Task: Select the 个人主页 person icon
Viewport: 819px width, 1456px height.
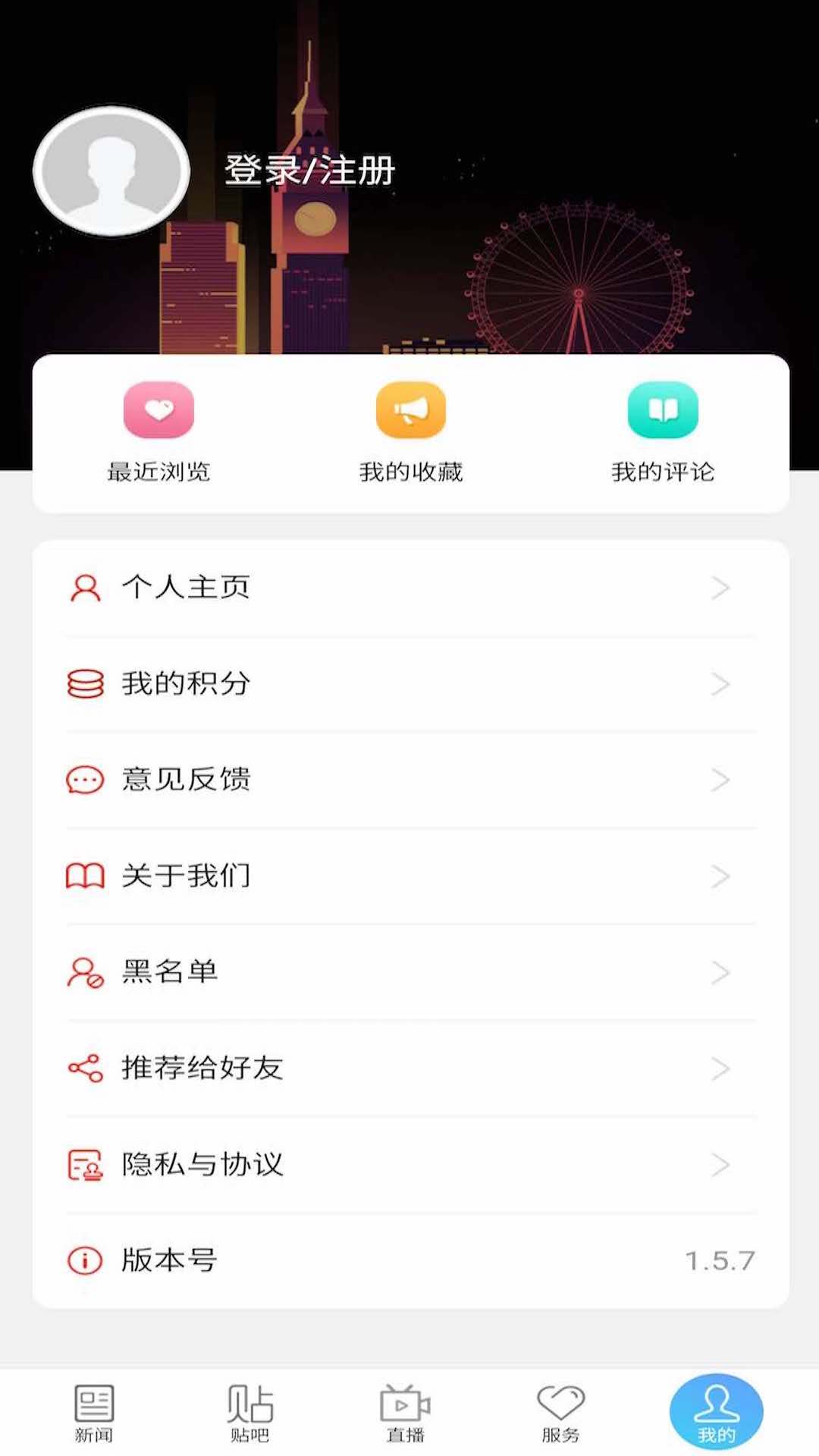Action: pos(83,586)
